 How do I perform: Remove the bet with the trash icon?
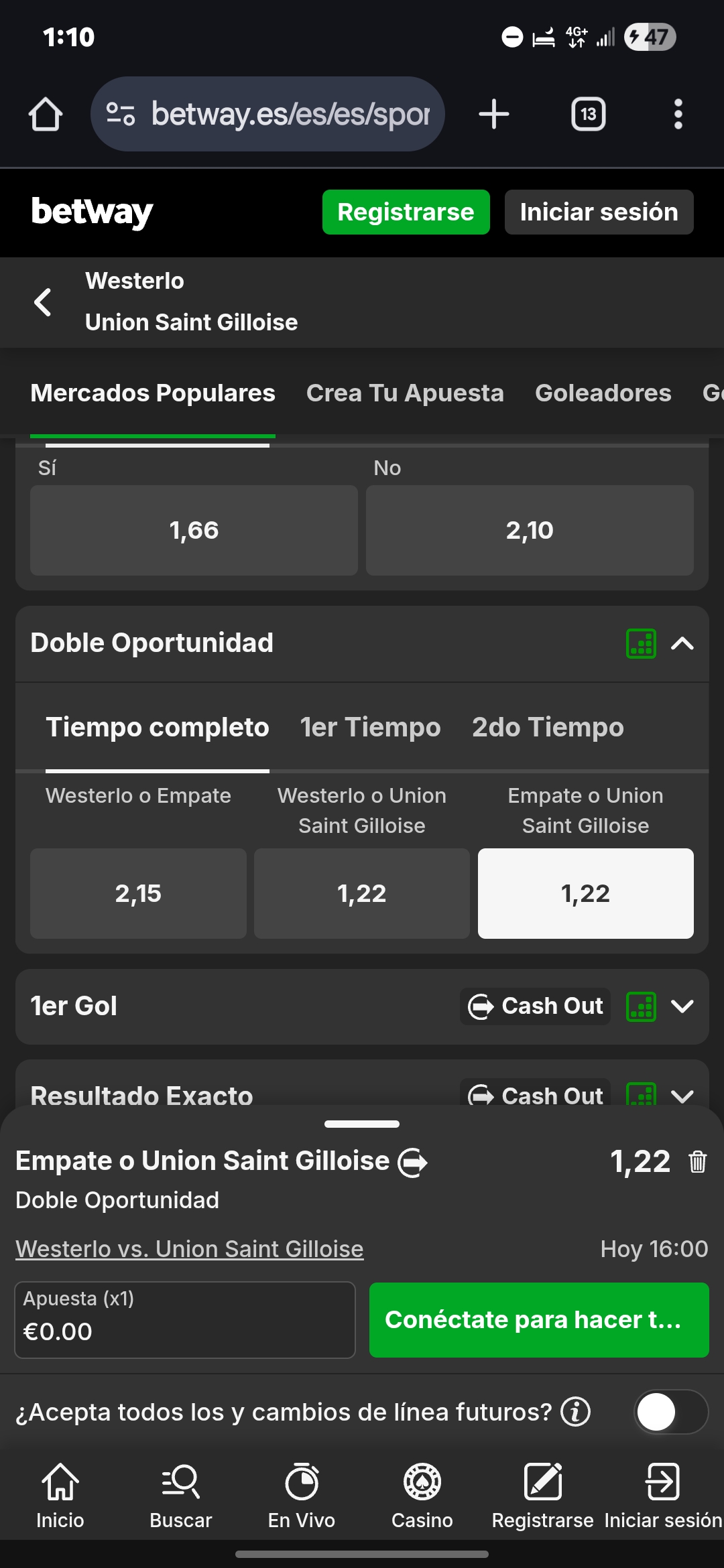697,1161
